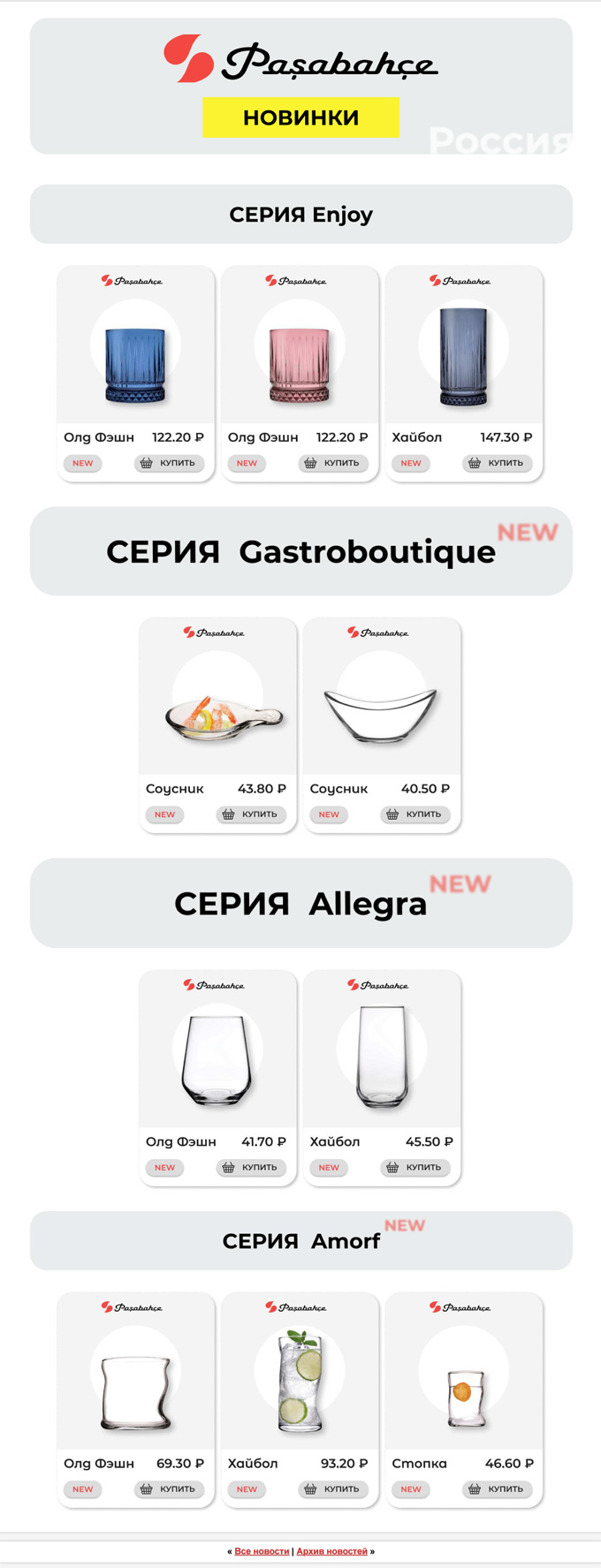601x1568 pixels.
Task: Tap КУПИТЬ on the pink Олд Фэшн glass
Action: pos(333,463)
